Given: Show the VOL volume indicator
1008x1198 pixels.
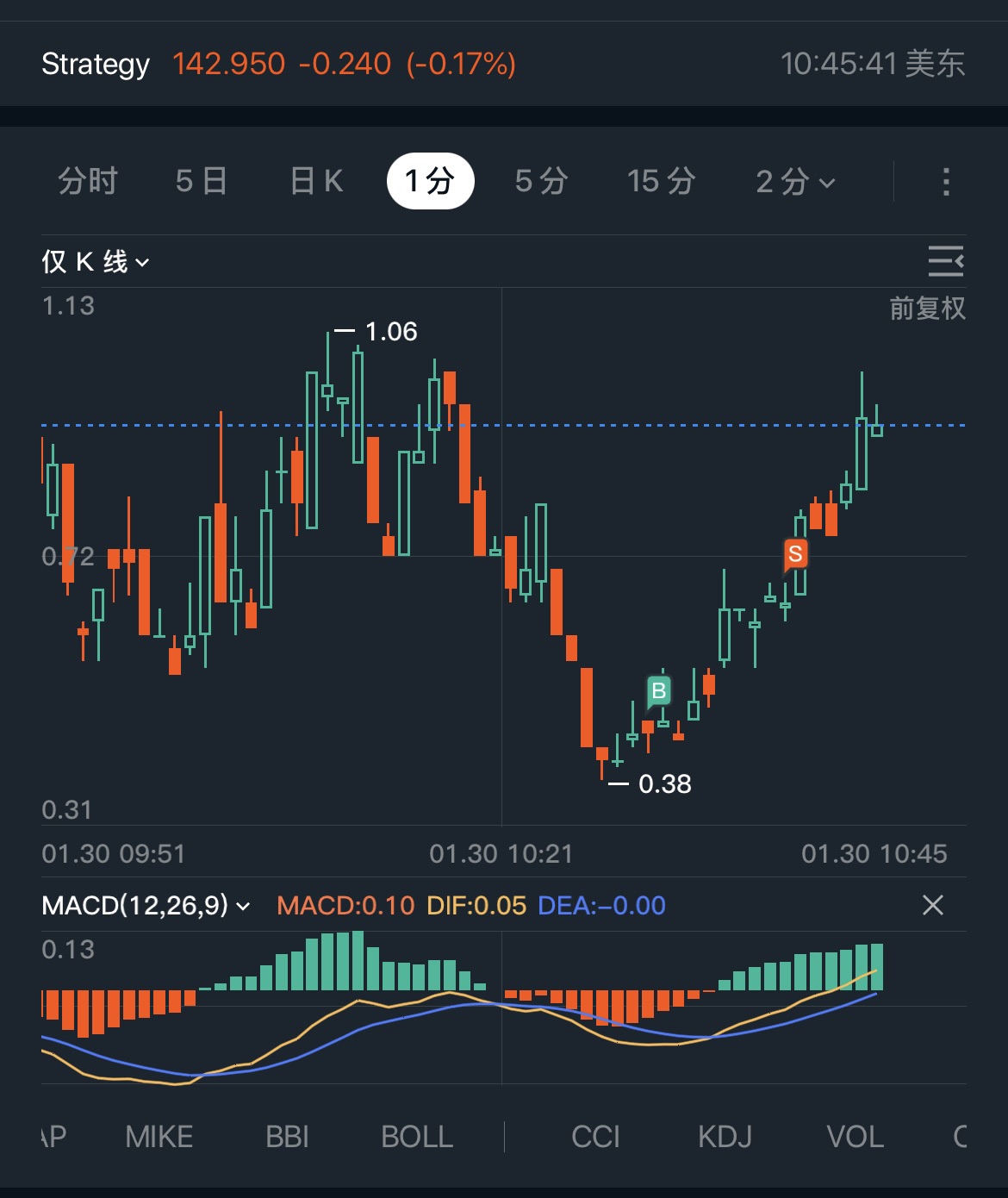Looking at the screenshot, I should tap(855, 1137).
